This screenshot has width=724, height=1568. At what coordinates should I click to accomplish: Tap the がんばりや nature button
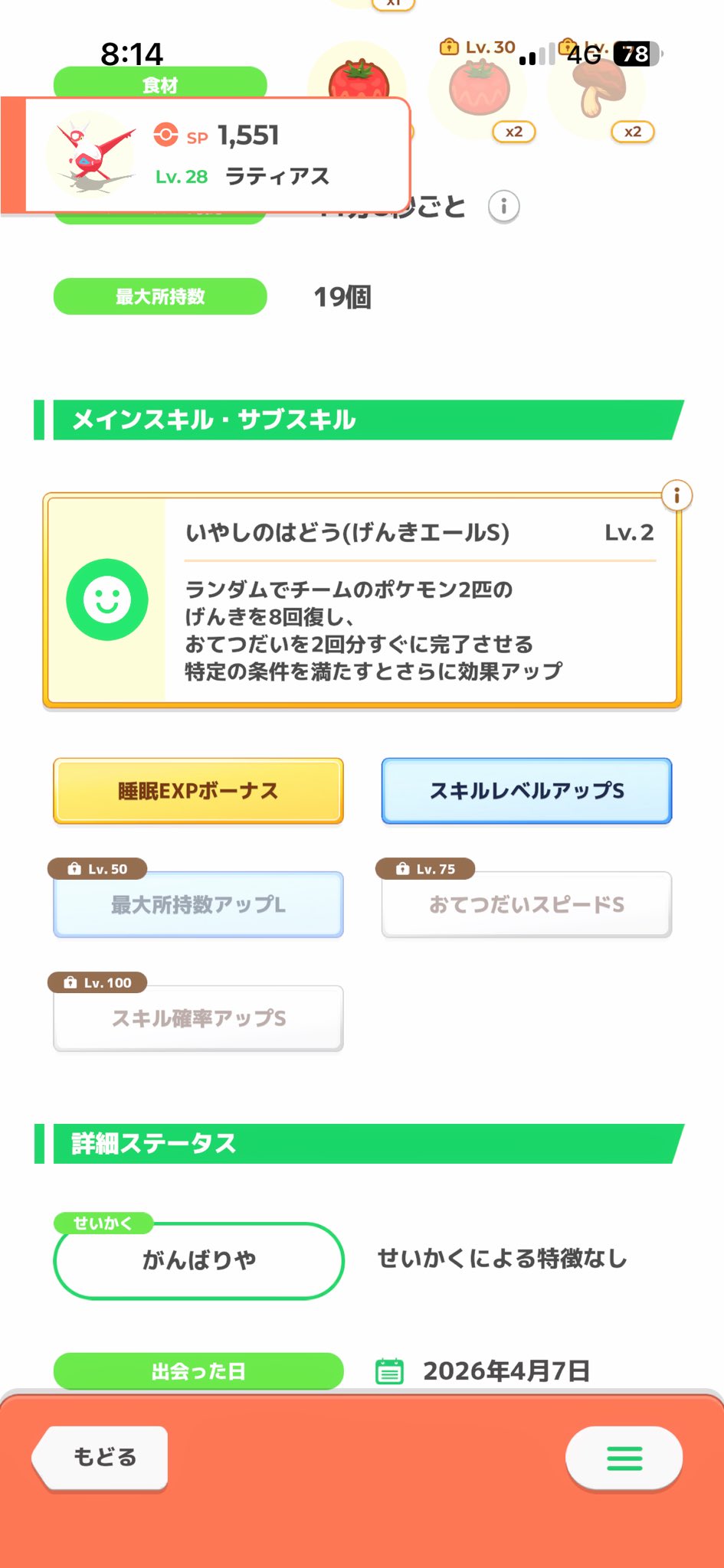pos(198,1259)
